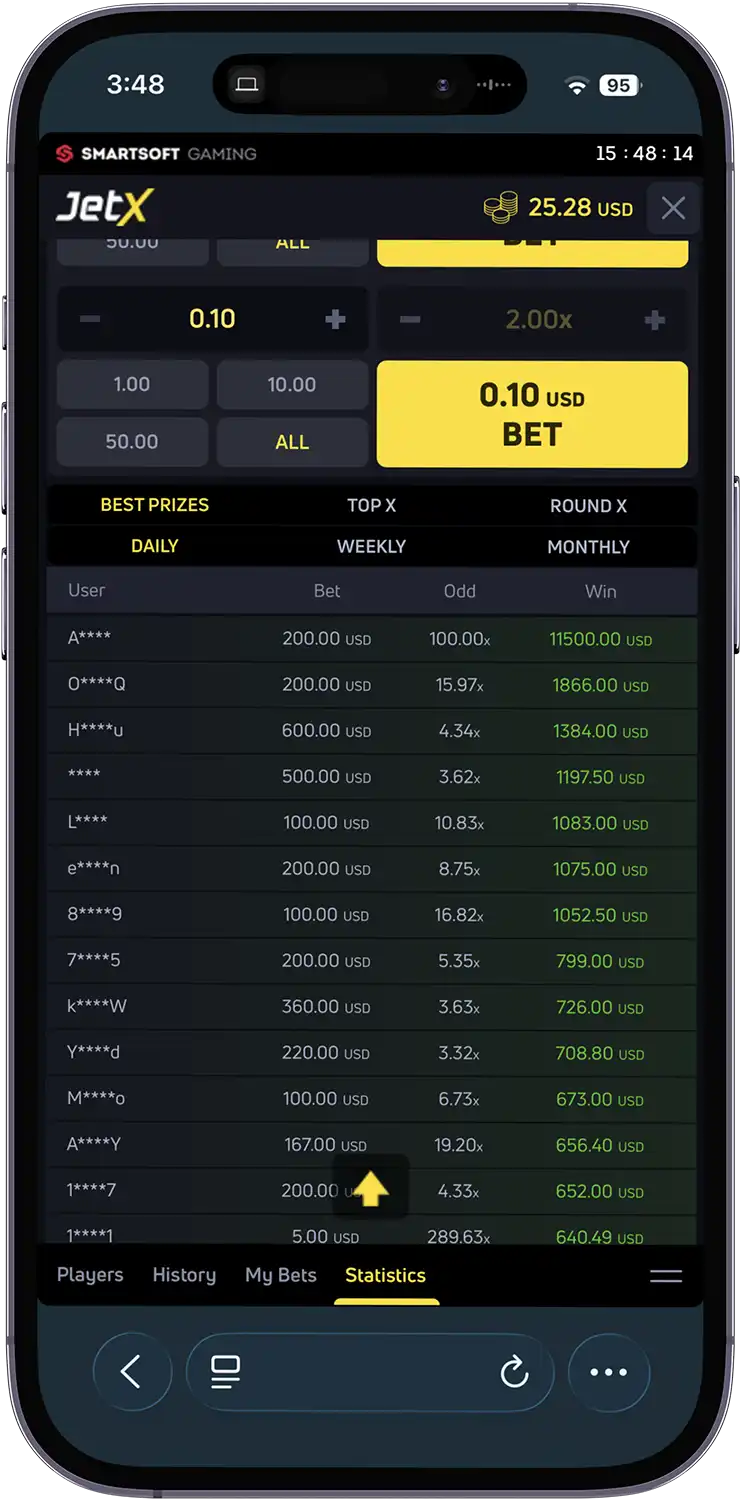Click the SmartSoft Gaming logo icon

(x=63, y=154)
